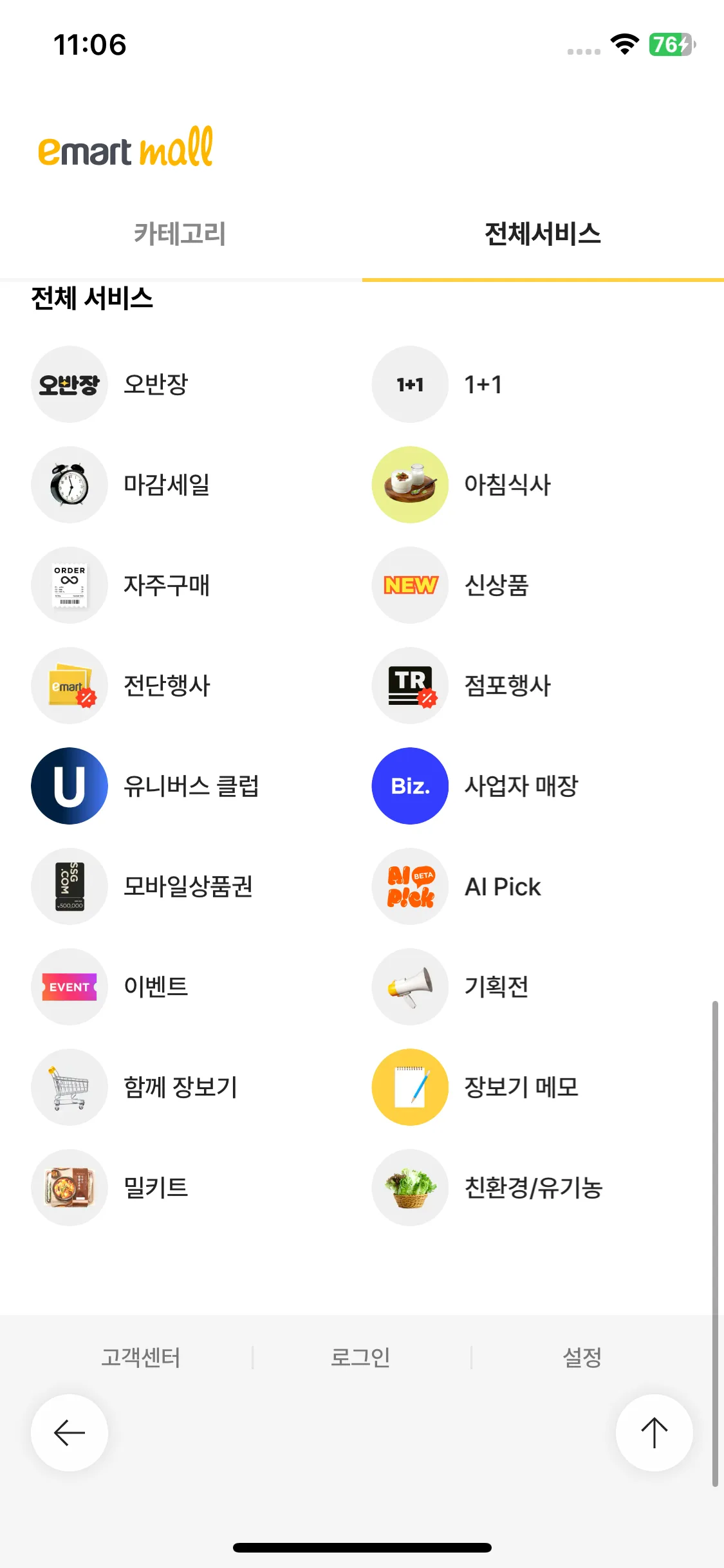The image size is (724, 1568).
Task: Switch to the 카테고리 tab
Action: [180, 234]
